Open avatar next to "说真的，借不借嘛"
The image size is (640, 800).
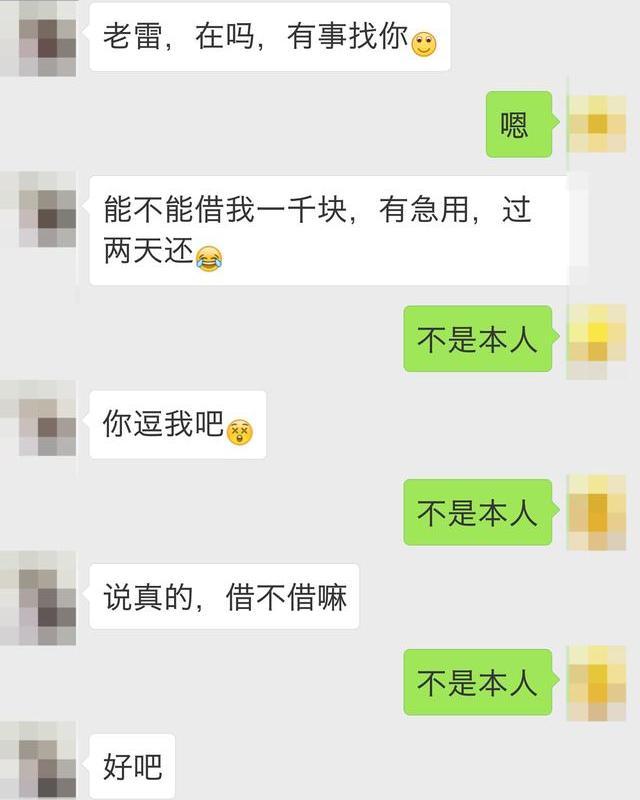38,597
